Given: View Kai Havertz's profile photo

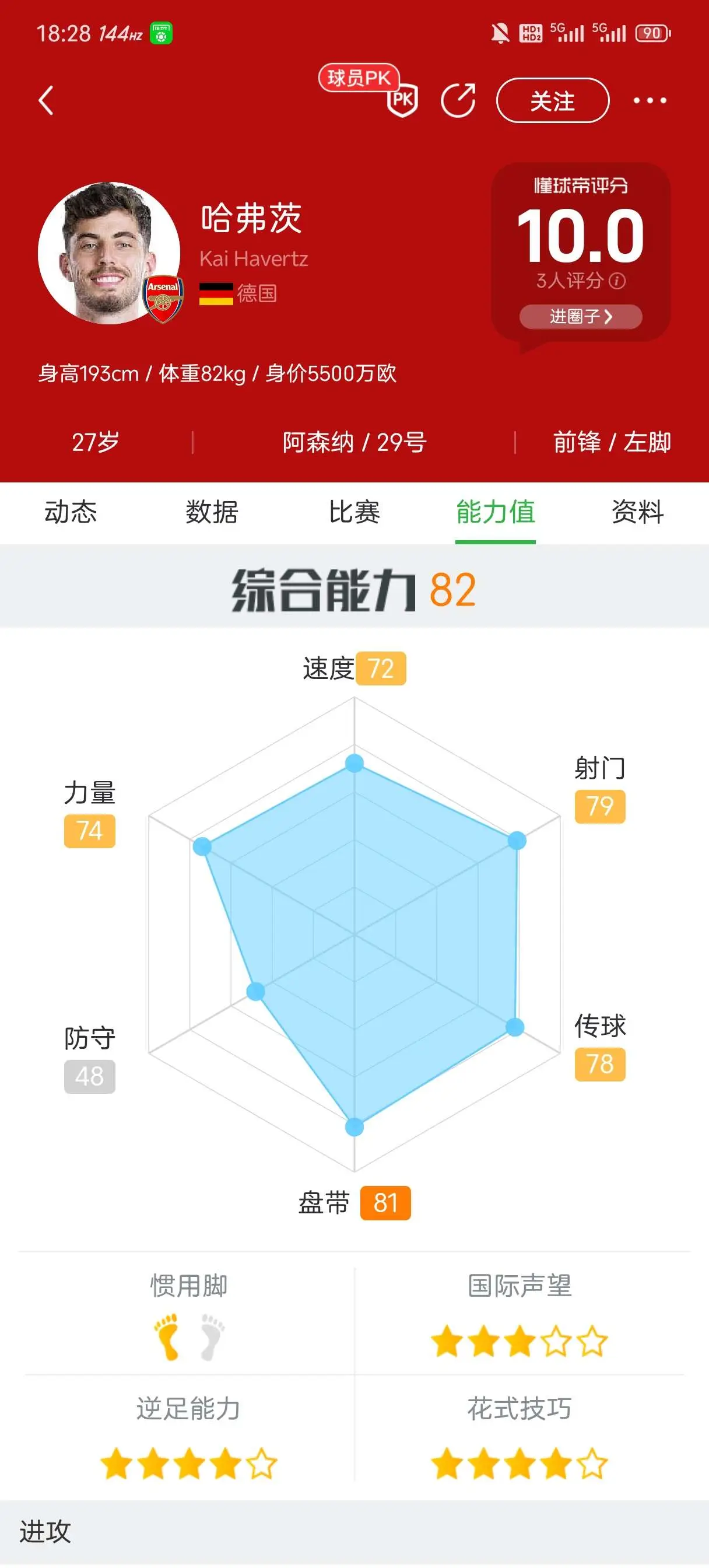Looking at the screenshot, I should point(109,253).
